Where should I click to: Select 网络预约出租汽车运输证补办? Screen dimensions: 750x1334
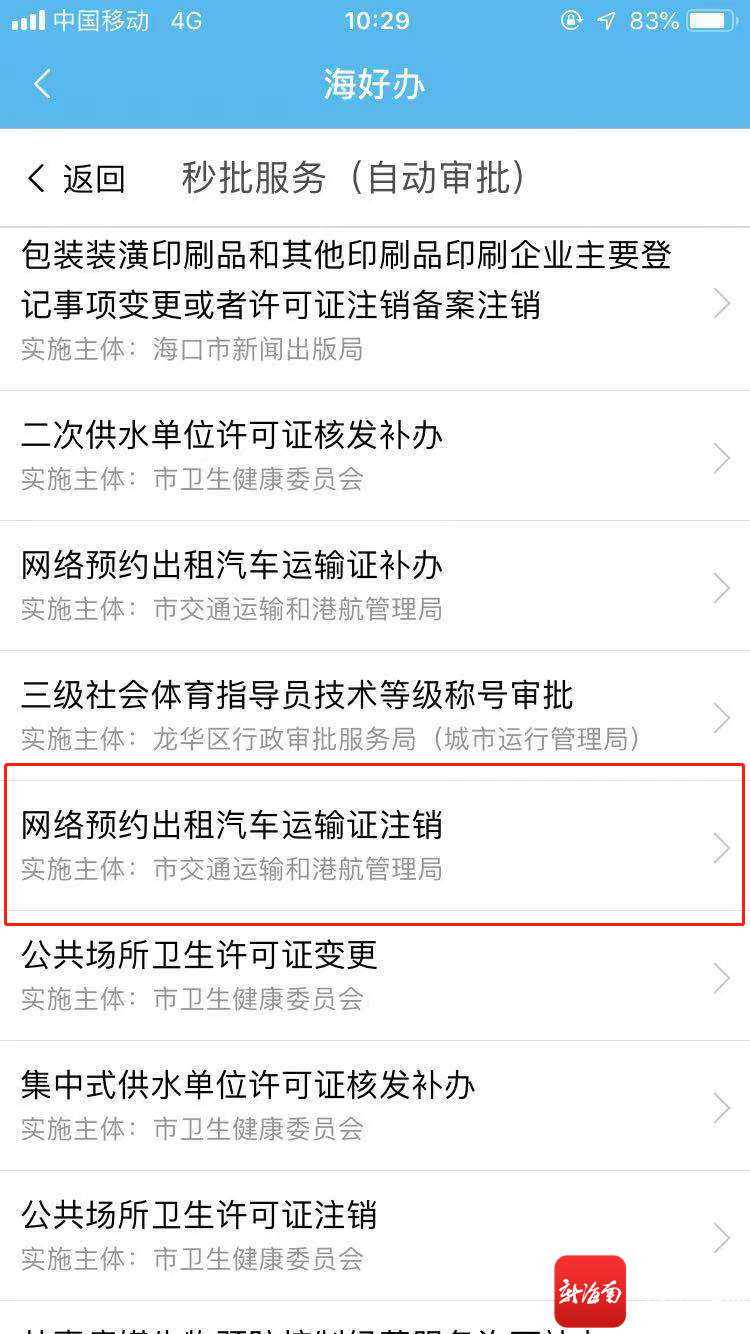point(375,586)
